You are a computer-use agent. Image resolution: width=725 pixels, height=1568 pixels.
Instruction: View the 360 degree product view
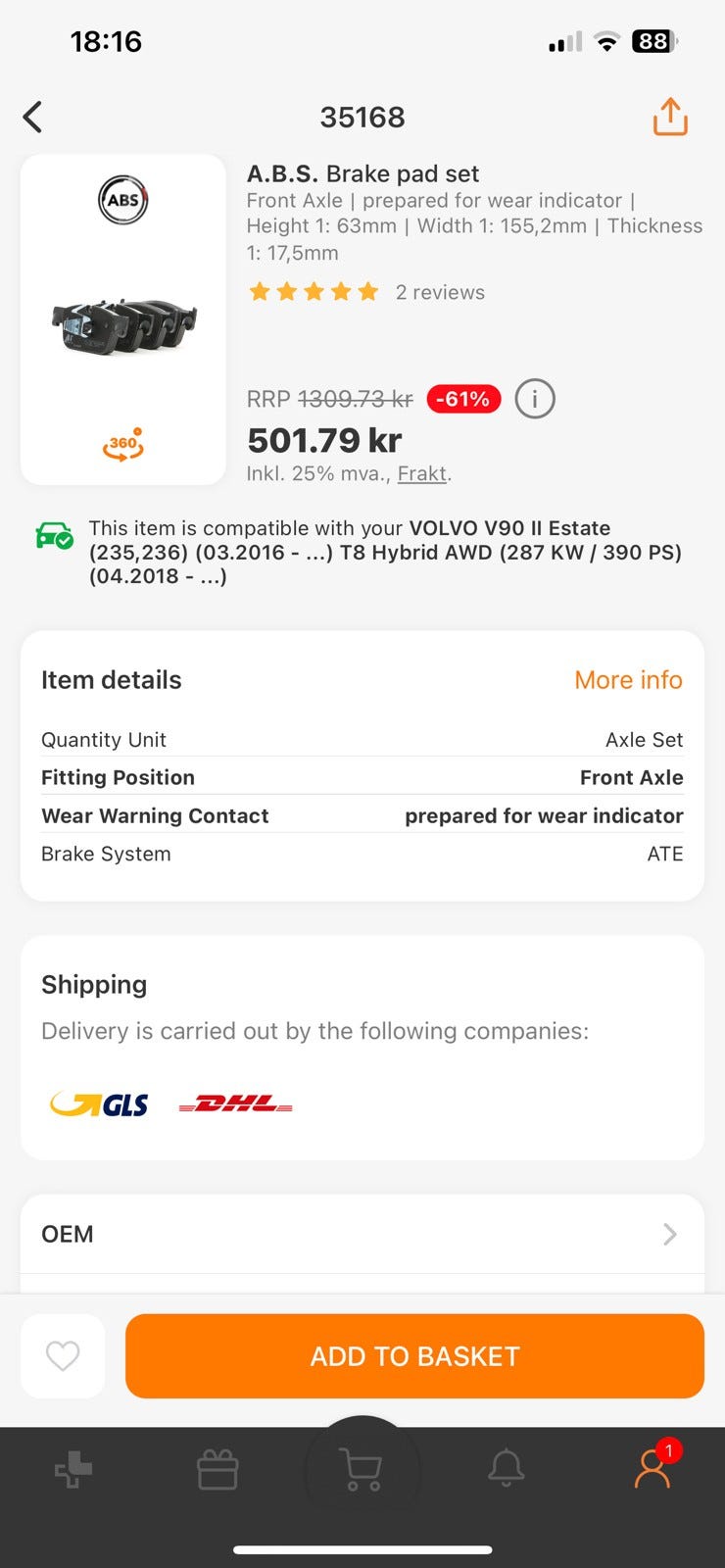tap(123, 445)
